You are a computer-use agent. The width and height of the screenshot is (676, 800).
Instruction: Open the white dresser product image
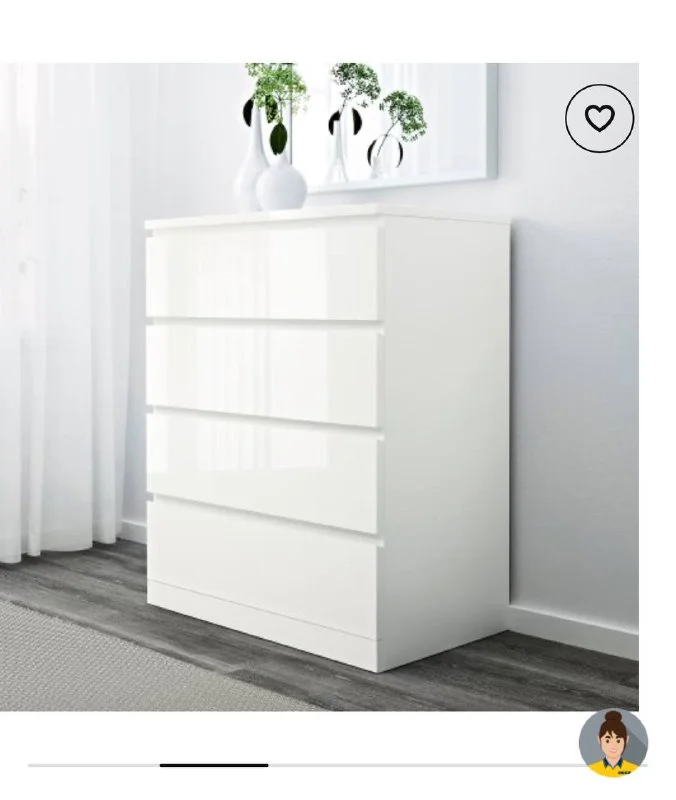coord(320,400)
